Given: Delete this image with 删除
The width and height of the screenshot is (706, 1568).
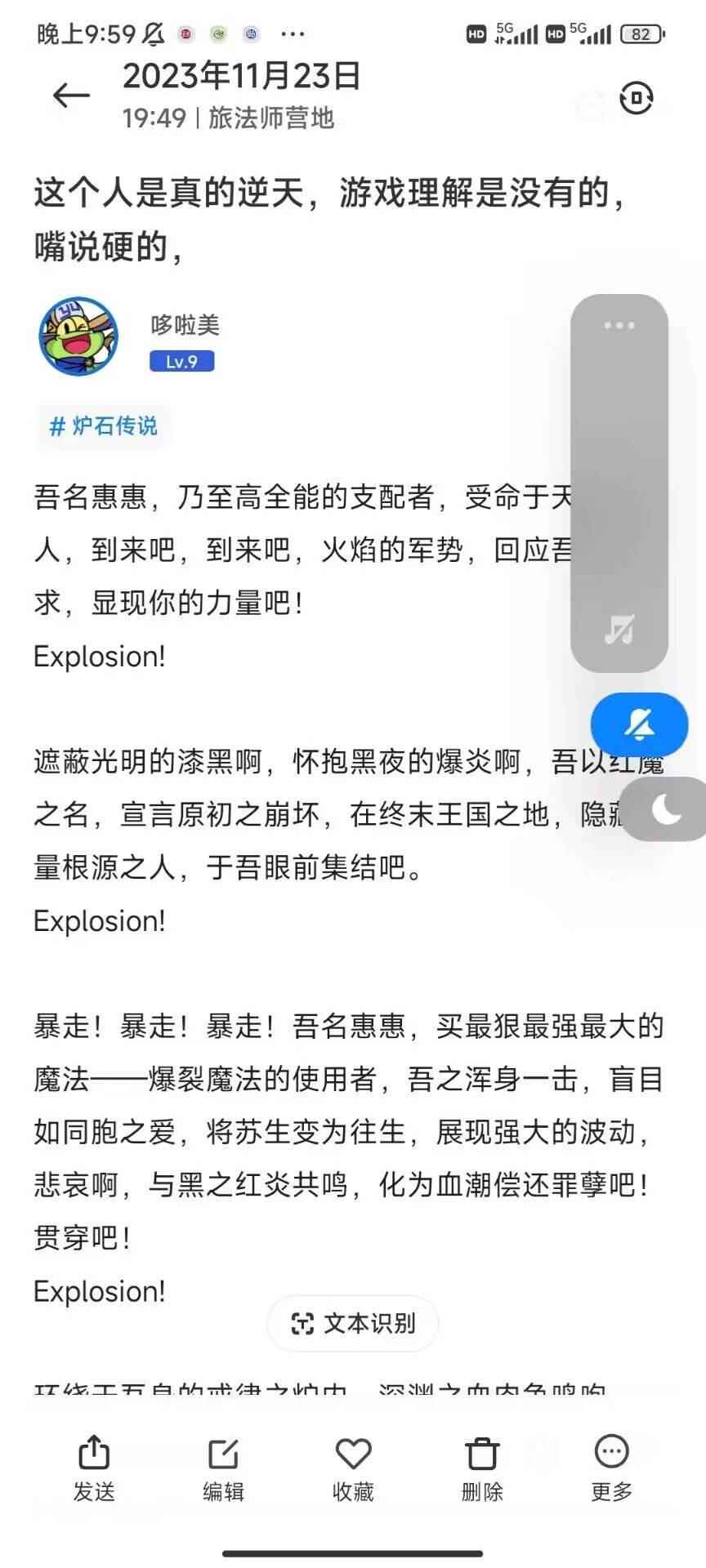Looking at the screenshot, I should (x=482, y=1468).
